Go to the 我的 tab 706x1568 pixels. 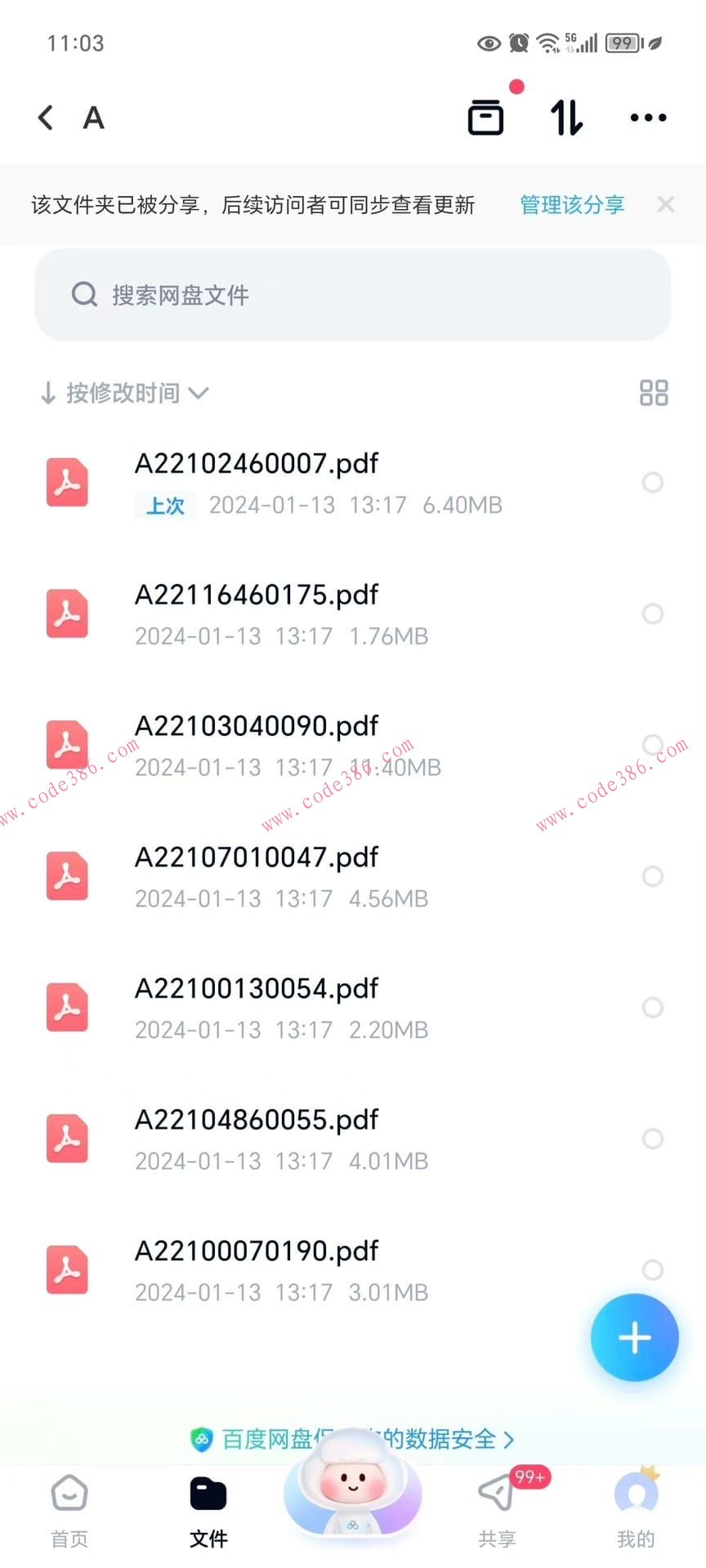click(x=636, y=1511)
